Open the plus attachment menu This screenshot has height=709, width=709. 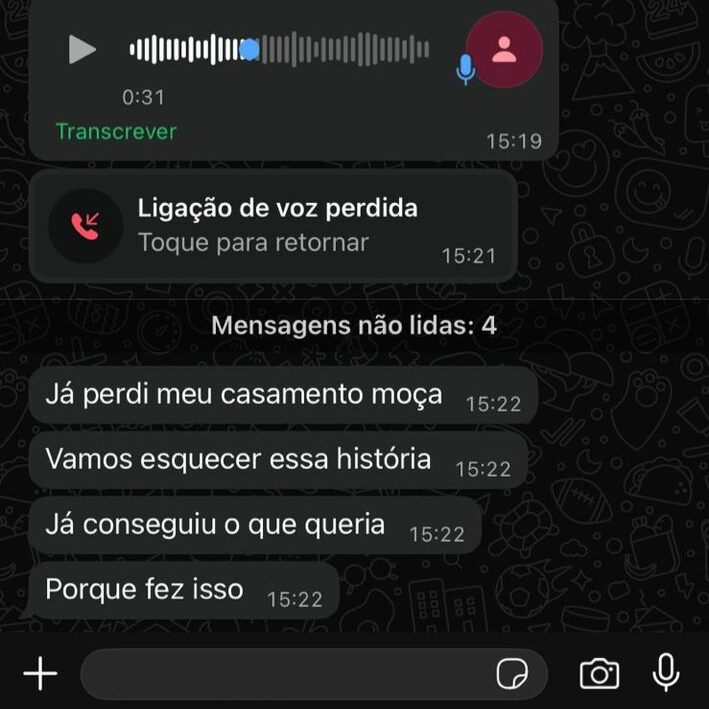click(40, 674)
